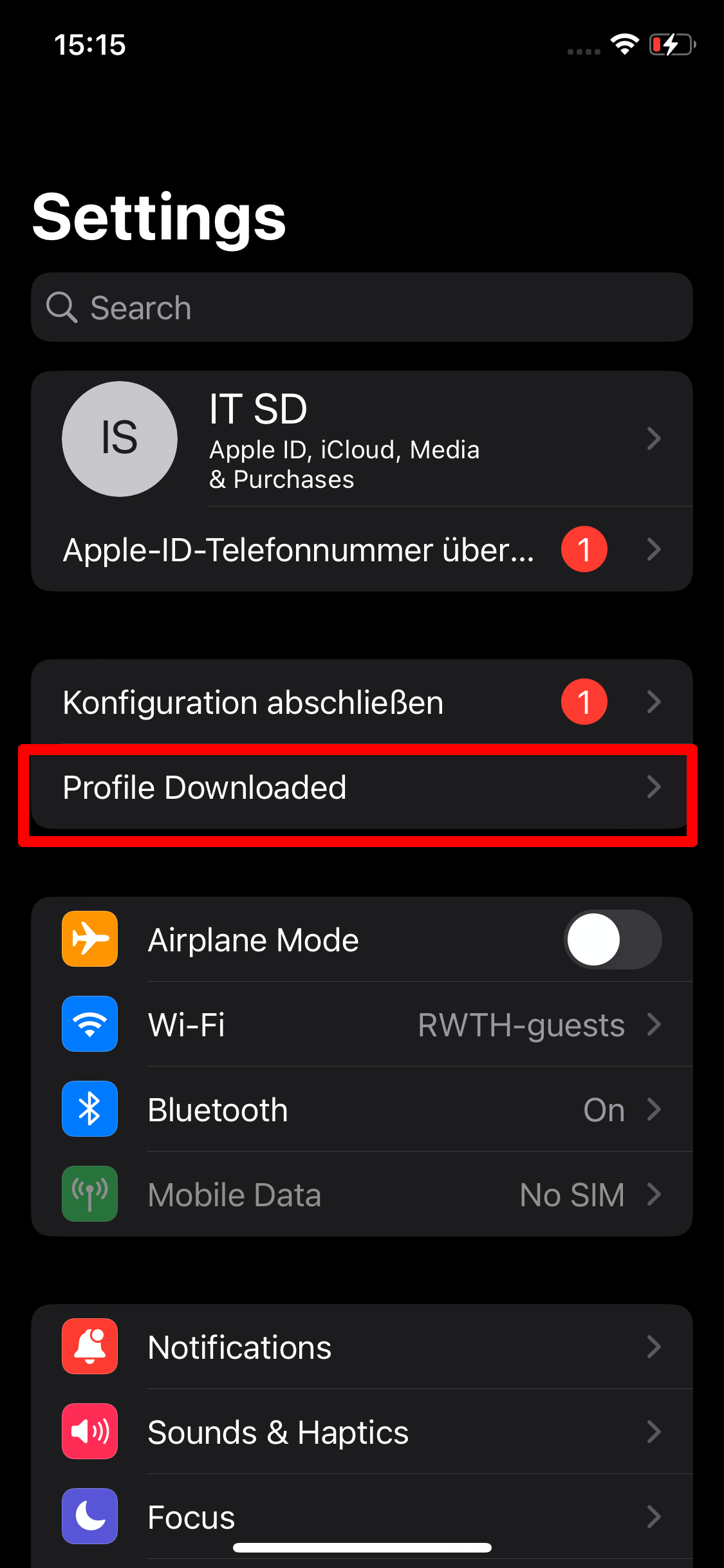Screen dimensions: 724x1568
Task: Click the red badge on Konfiguration abschließen
Action: click(584, 702)
